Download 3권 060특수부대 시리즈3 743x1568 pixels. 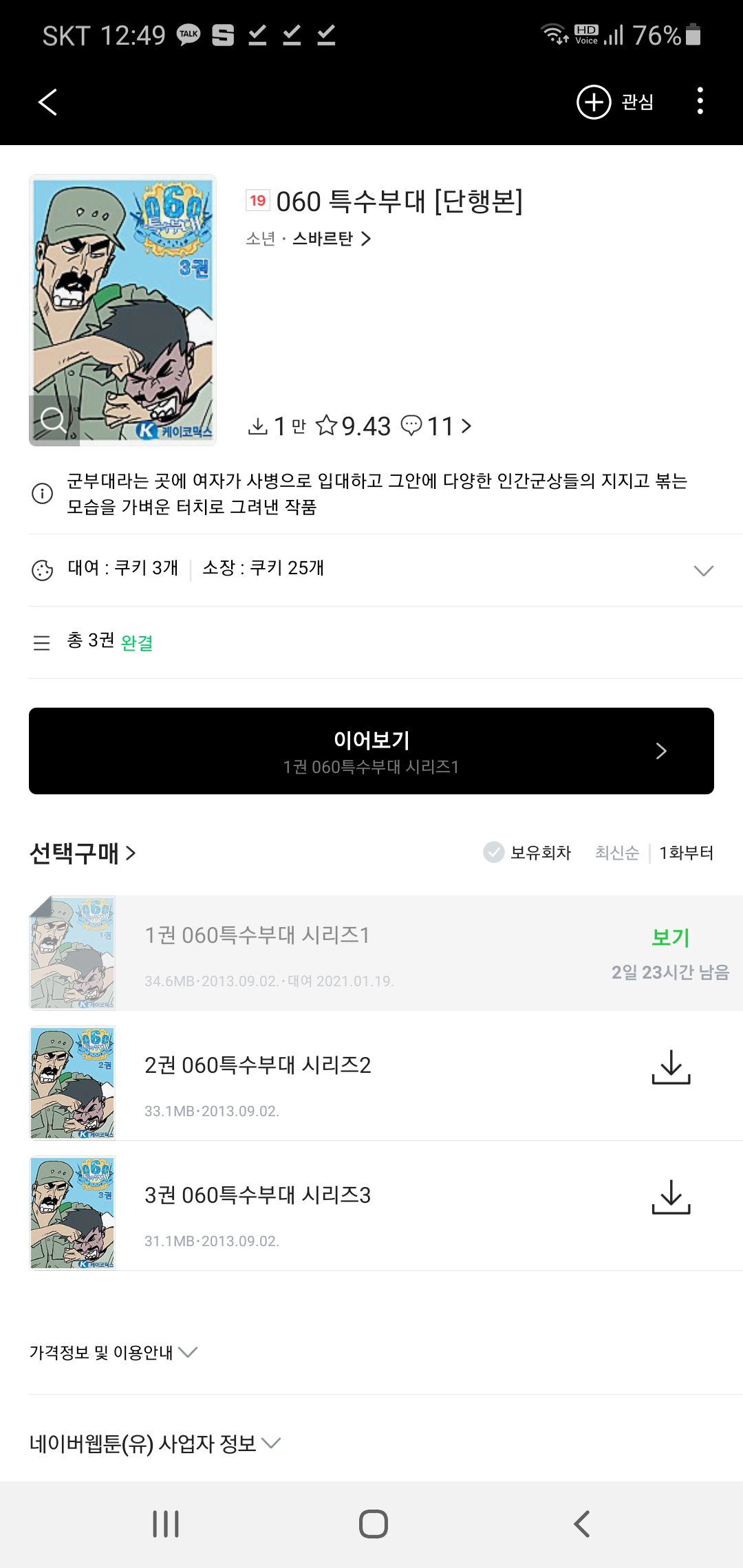pyautogui.click(x=671, y=1197)
